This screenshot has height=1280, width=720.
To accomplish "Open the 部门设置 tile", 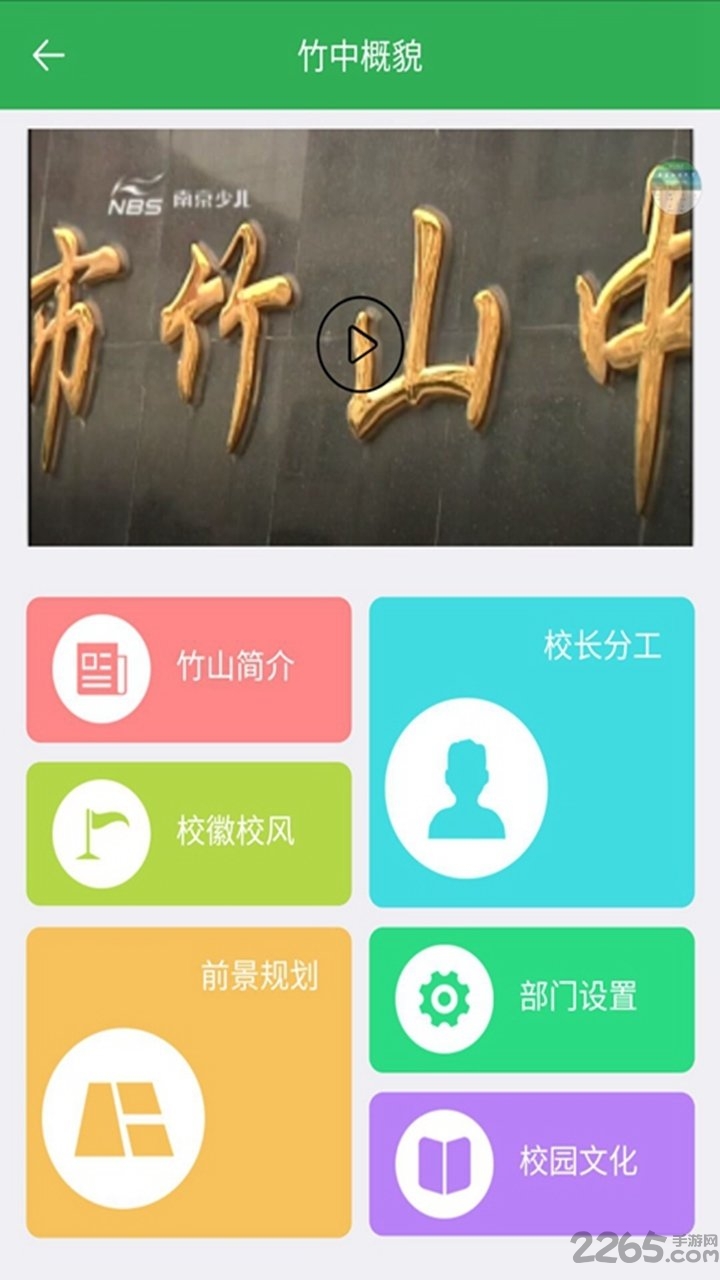I will pos(531,999).
